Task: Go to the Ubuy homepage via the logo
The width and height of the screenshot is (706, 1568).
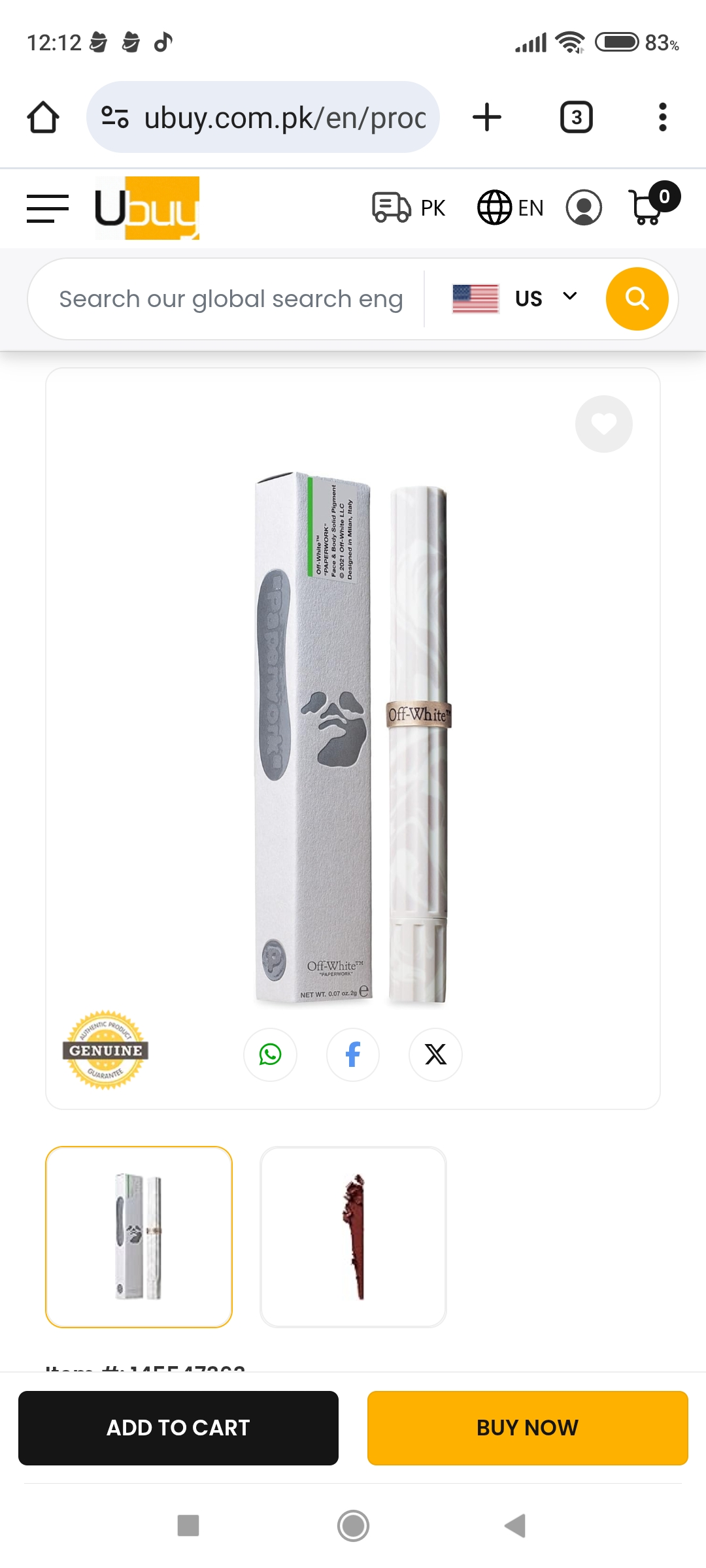Action: [x=148, y=208]
